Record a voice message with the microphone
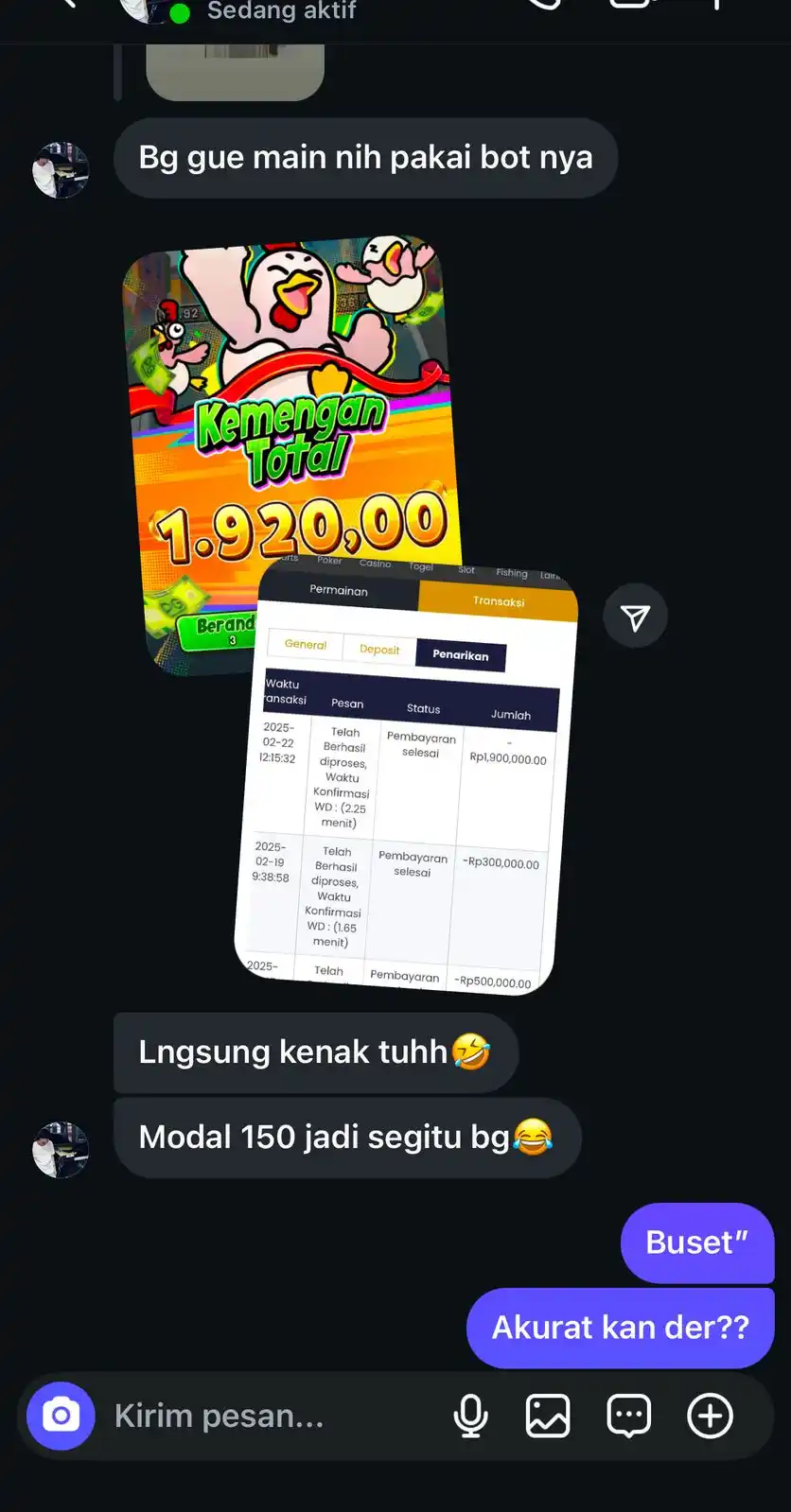This screenshot has width=791, height=1512. coord(470,1416)
